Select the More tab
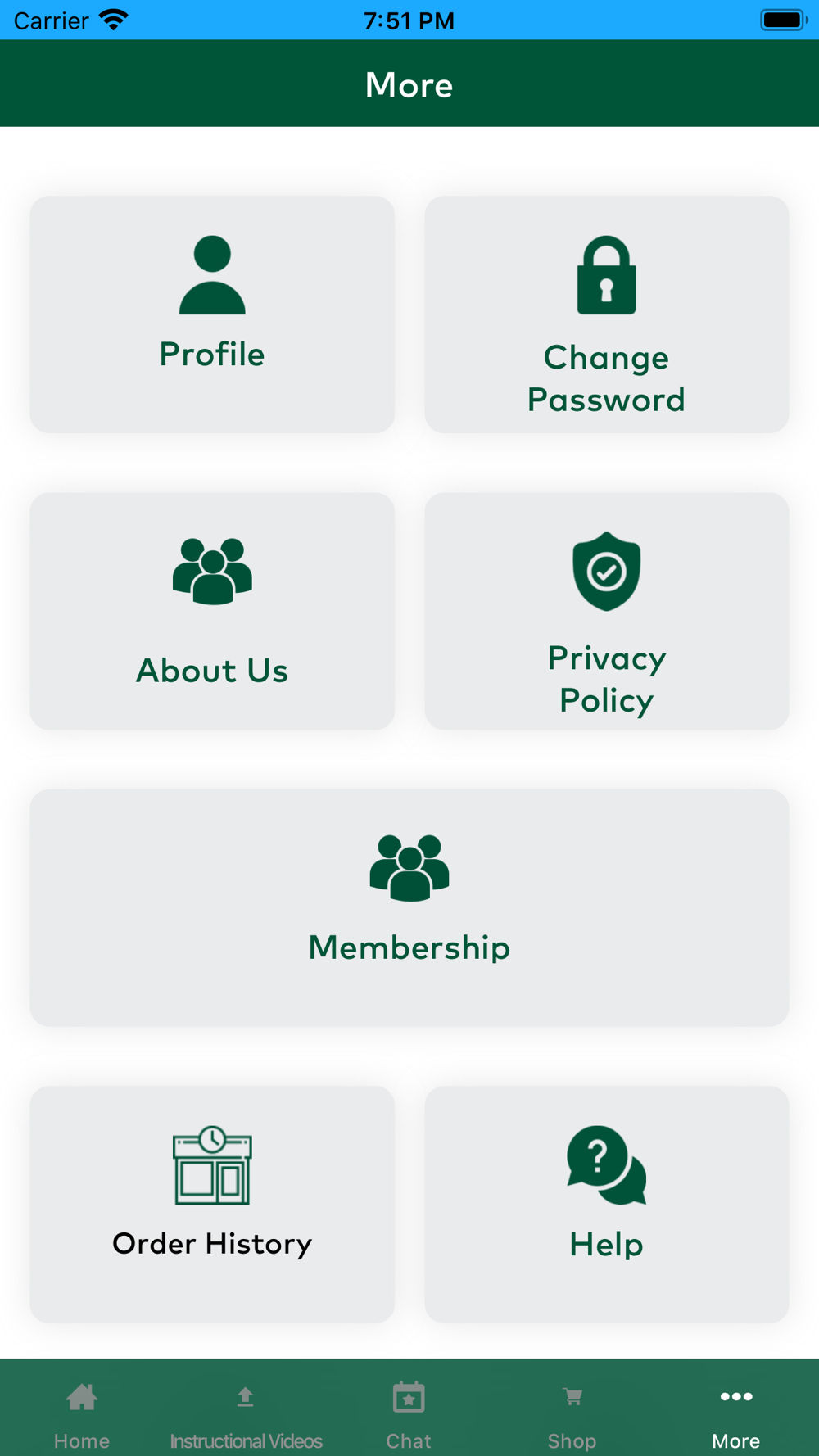This screenshot has height=1456, width=819. coord(735,1415)
